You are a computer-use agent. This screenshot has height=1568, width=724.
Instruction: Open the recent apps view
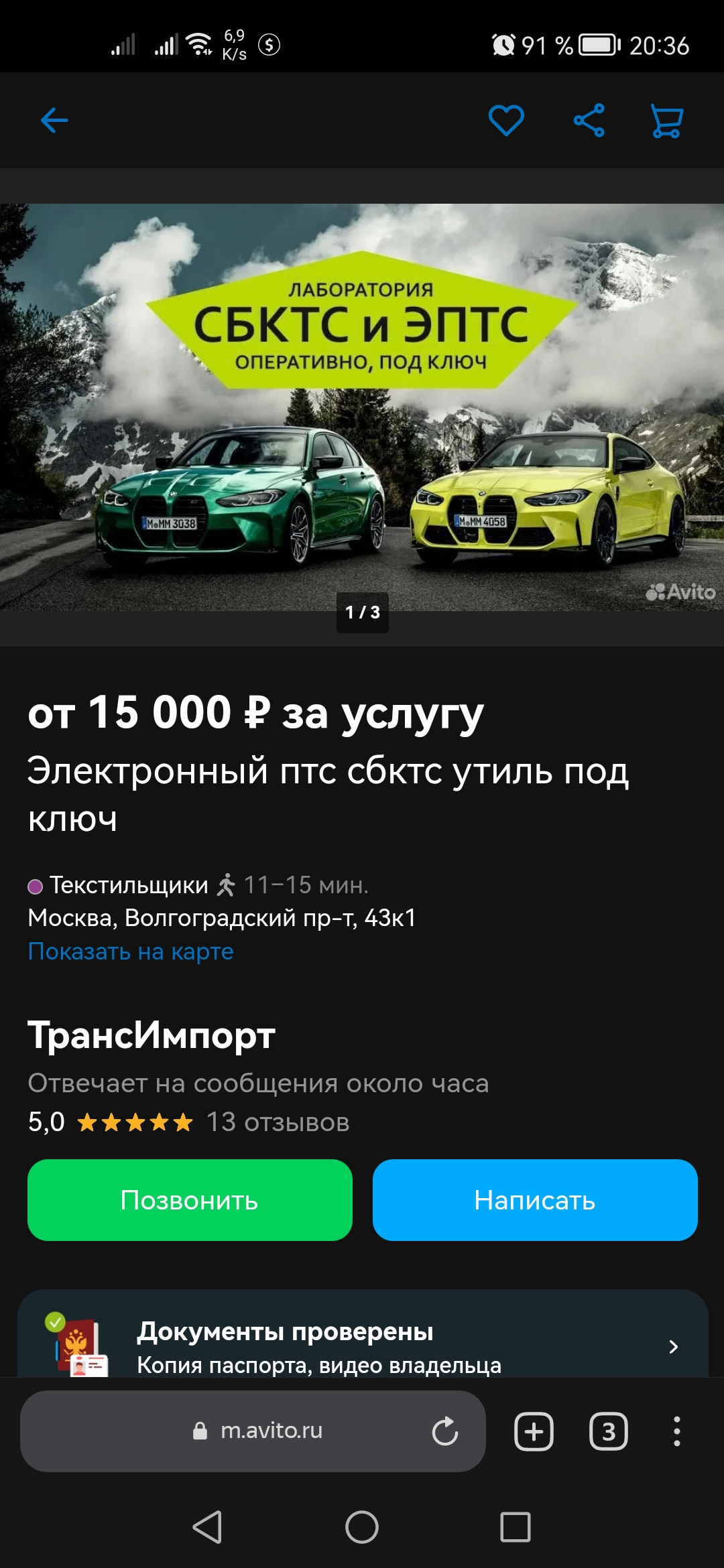tap(516, 1527)
